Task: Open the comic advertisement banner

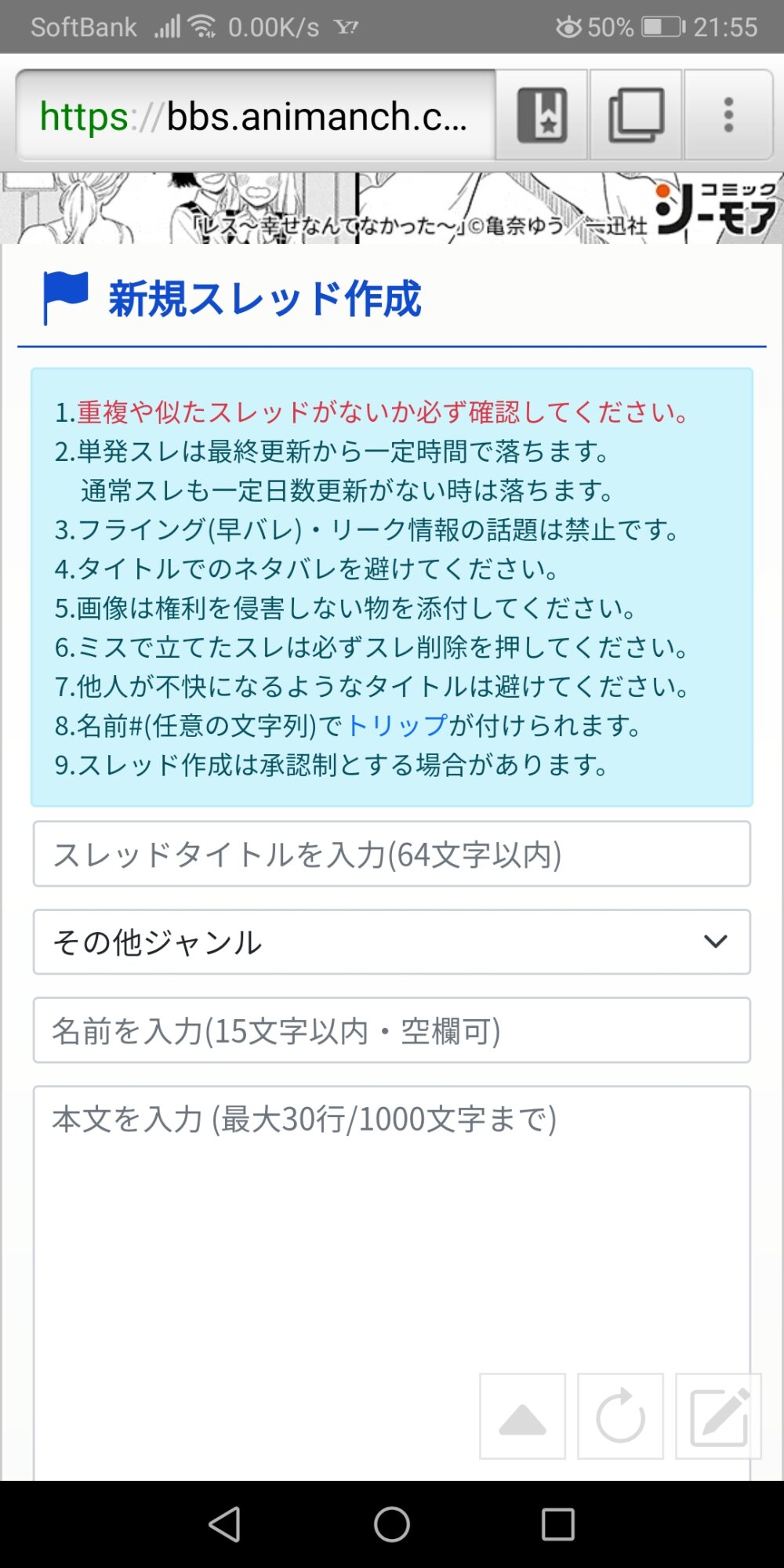Action: click(392, 209)
